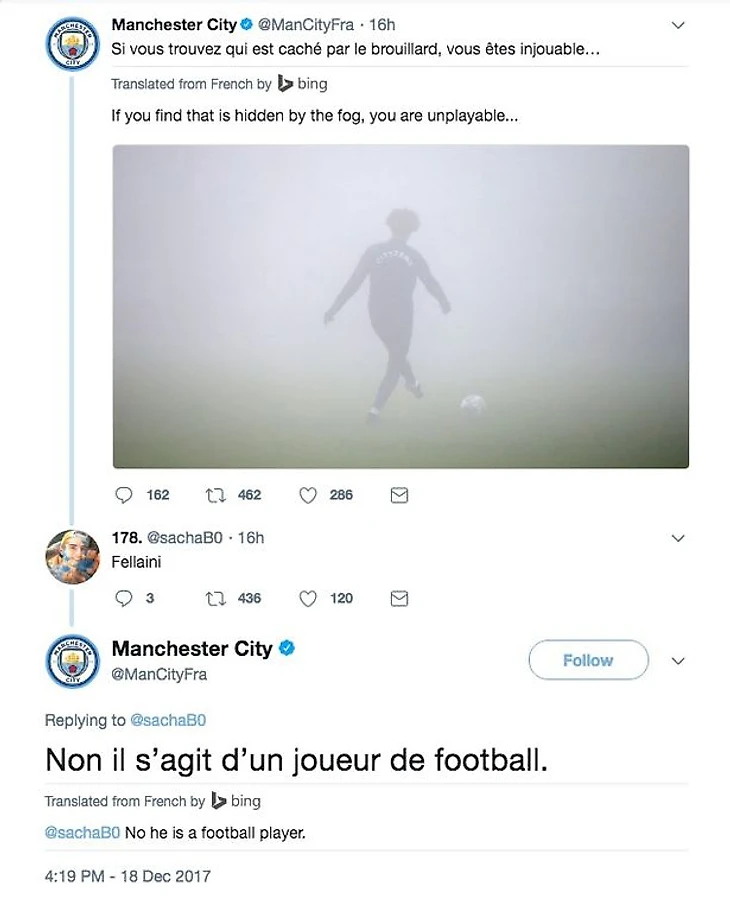
Task: Send foggy photo tweet via direct message
Action: (398, 495)
